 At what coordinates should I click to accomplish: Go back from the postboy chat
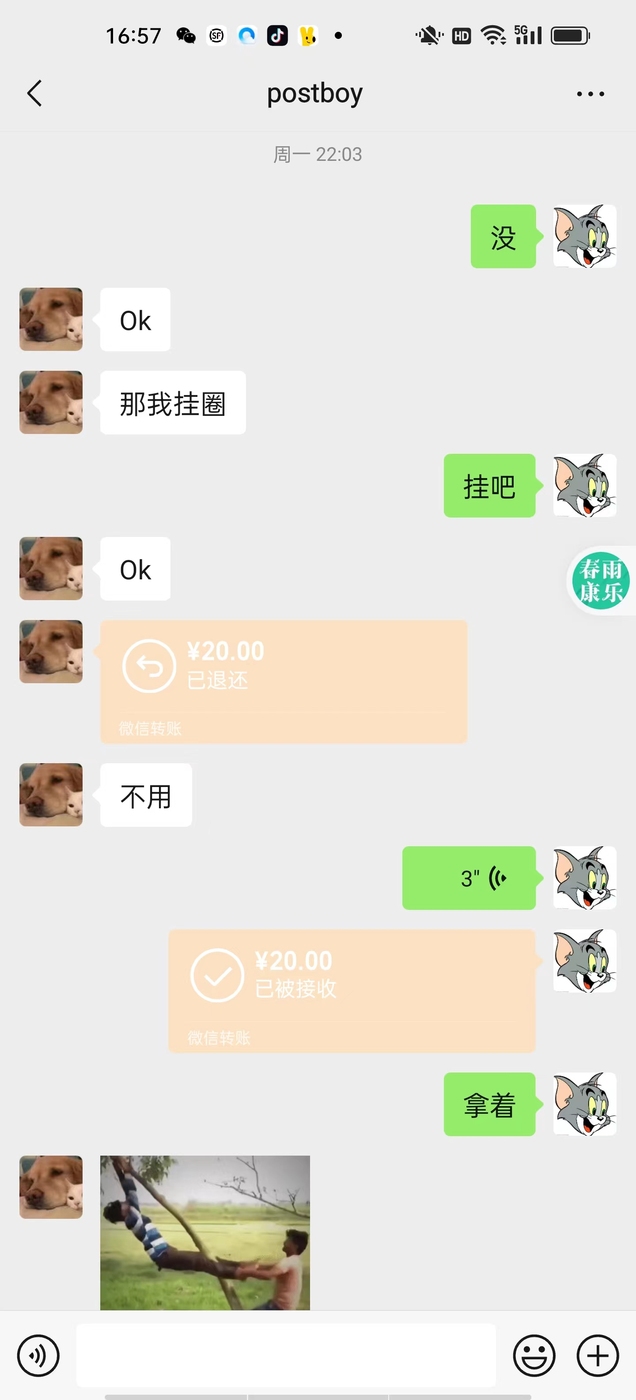point(34,94)
